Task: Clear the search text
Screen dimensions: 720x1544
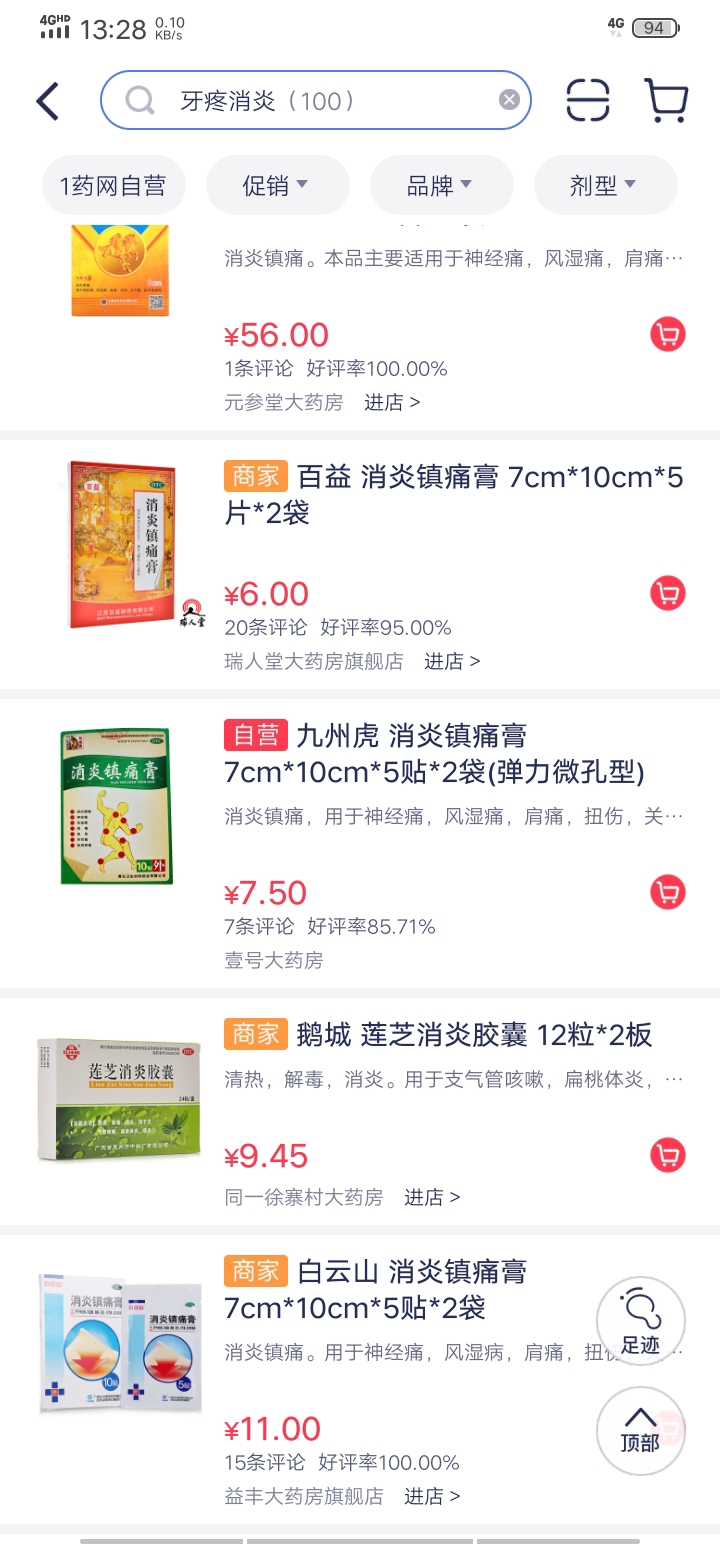Action: click(x=509, y=100)
